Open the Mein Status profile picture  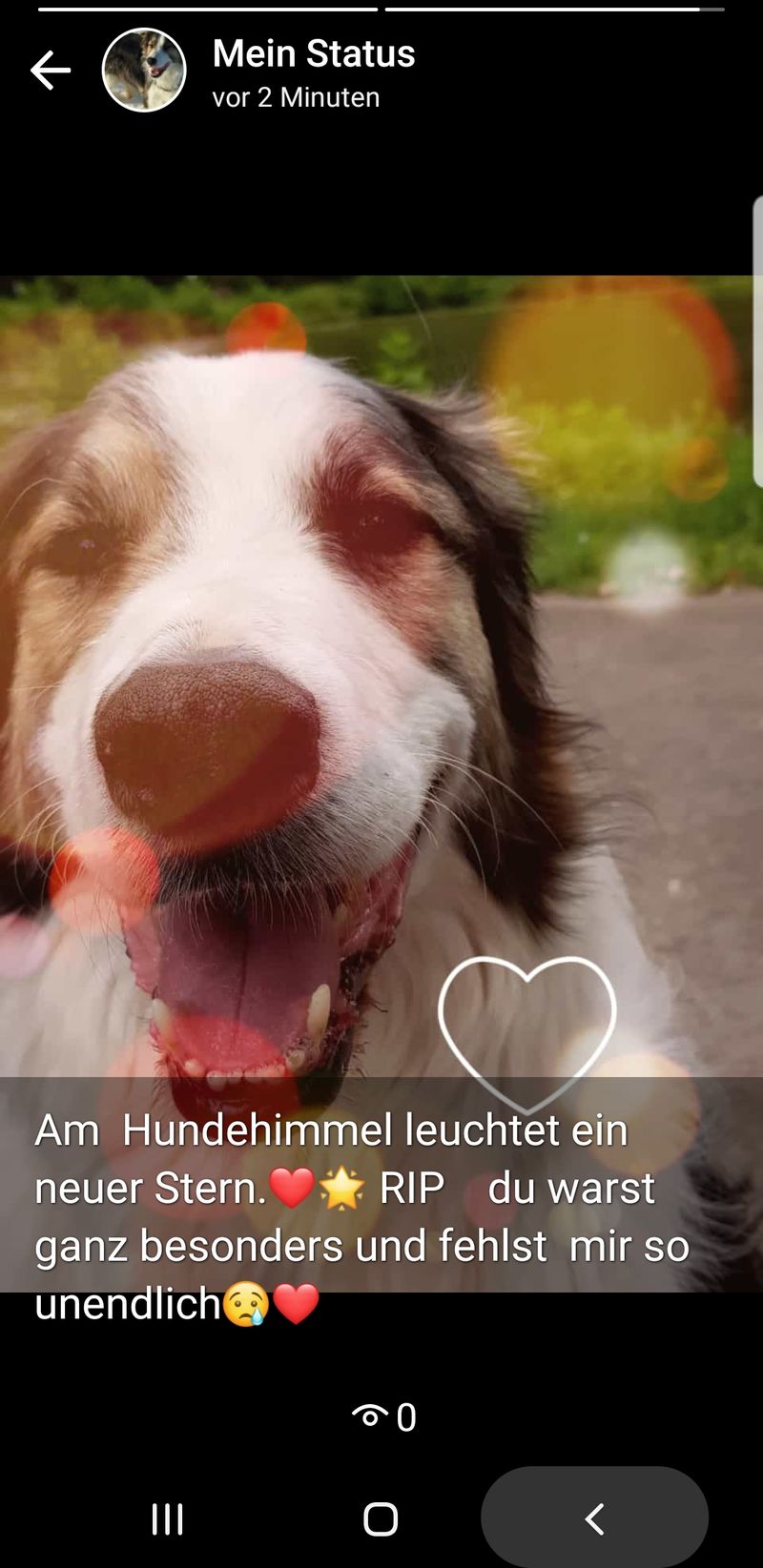pos(144,71)
